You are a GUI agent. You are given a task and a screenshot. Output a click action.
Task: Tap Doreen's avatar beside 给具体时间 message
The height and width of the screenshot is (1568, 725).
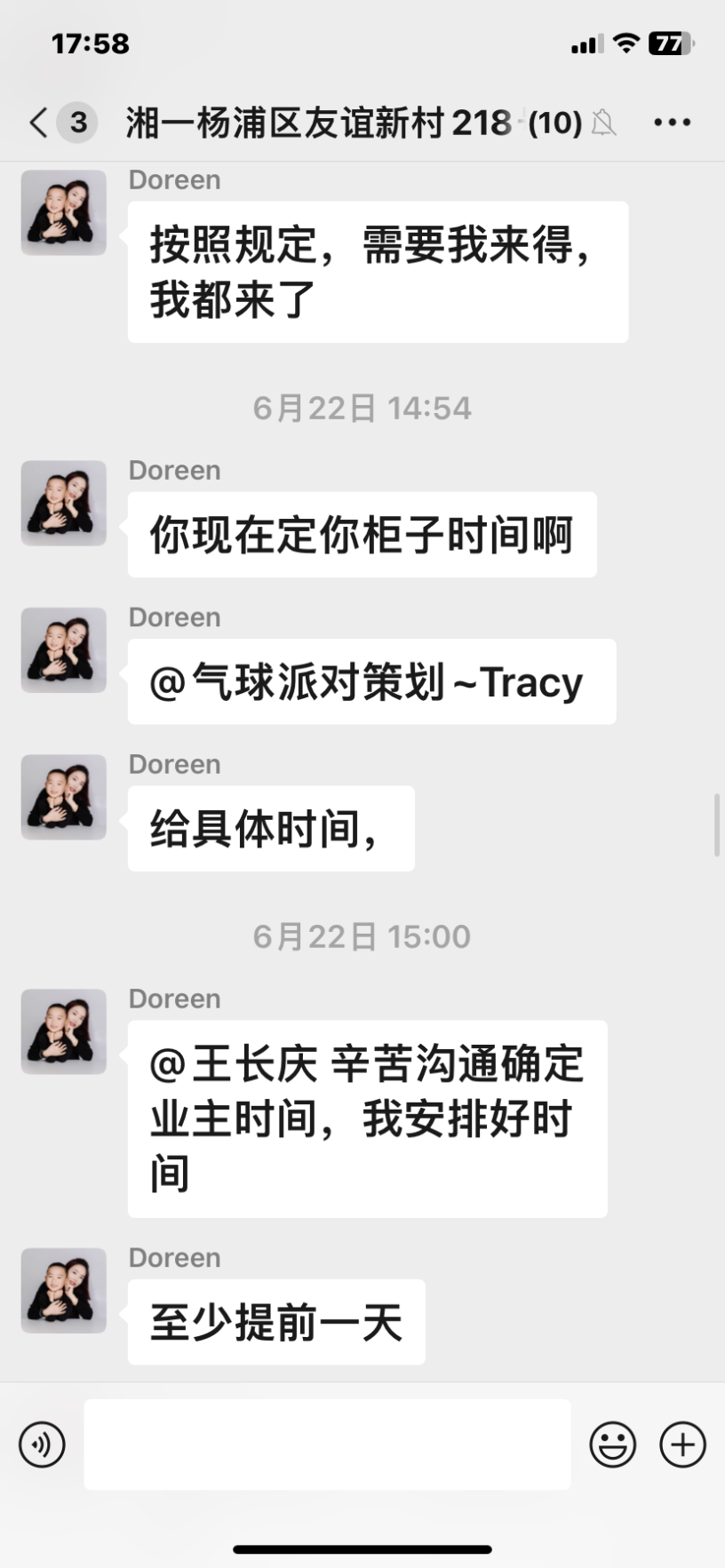pyautogui.click(x=64, y=797)
